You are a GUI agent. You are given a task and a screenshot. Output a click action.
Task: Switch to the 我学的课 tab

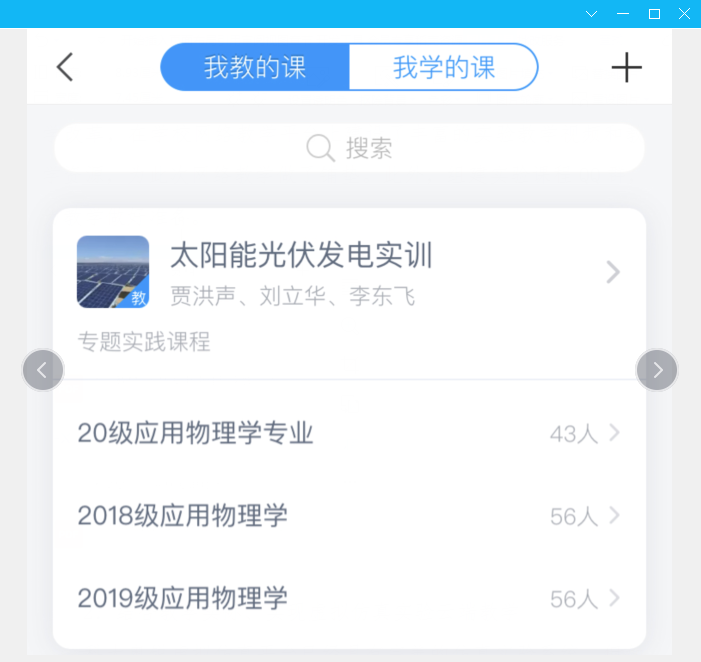click(x=444, y=67)
